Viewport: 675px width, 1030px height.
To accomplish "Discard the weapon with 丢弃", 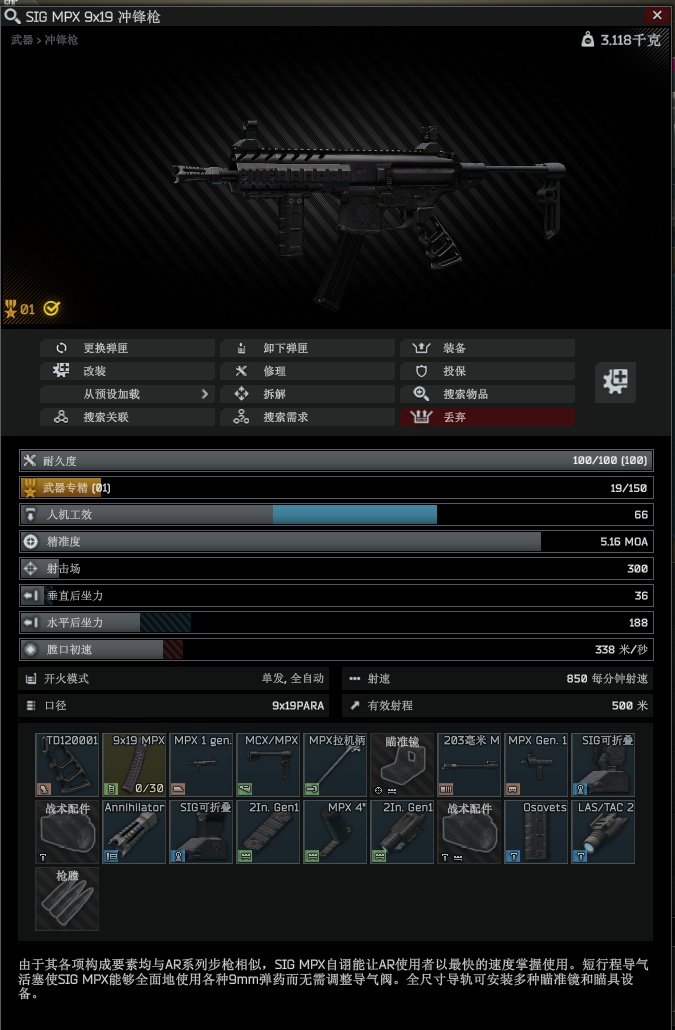I will [487, 417].
